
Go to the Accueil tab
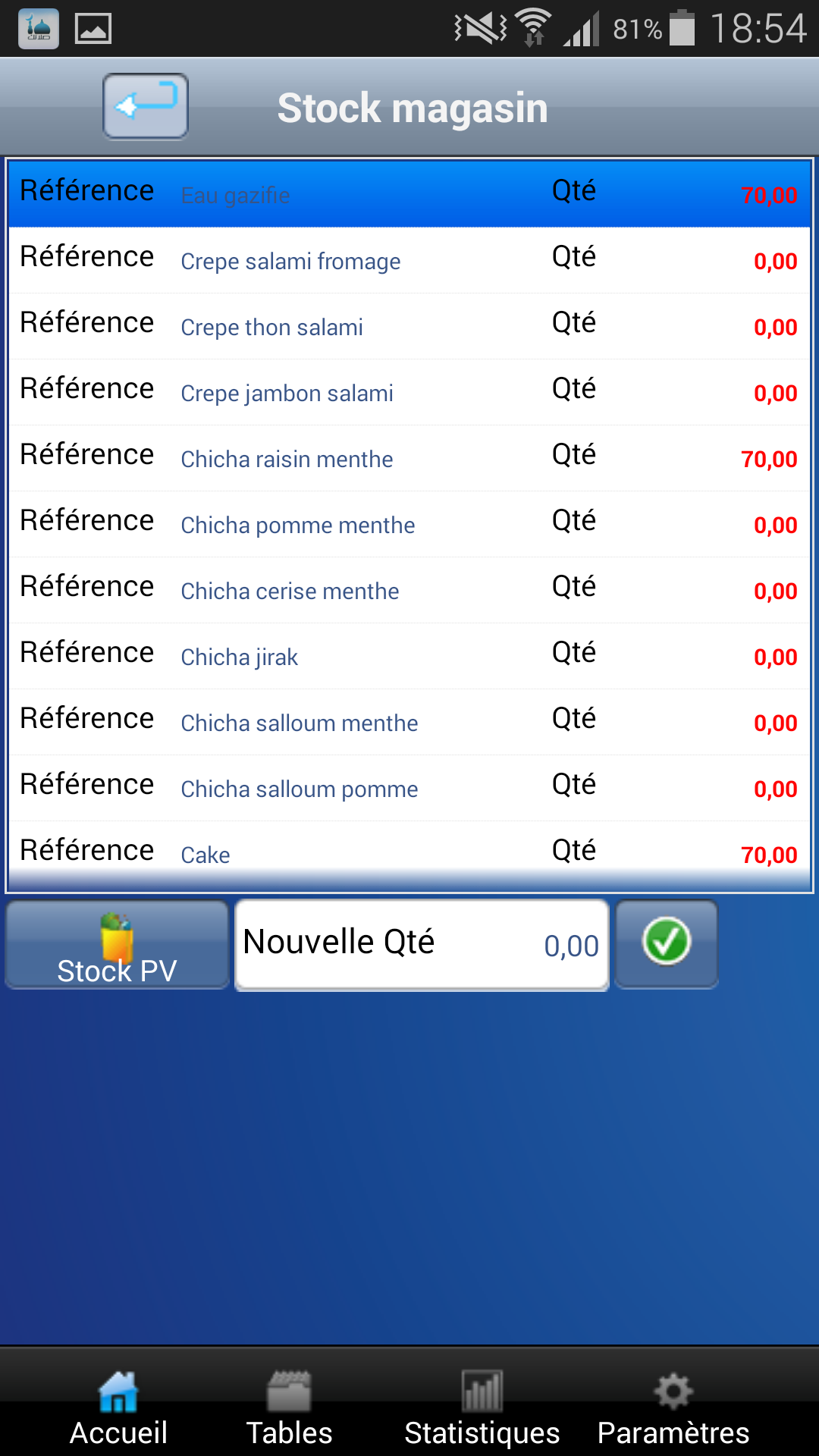coord(118,1410)
